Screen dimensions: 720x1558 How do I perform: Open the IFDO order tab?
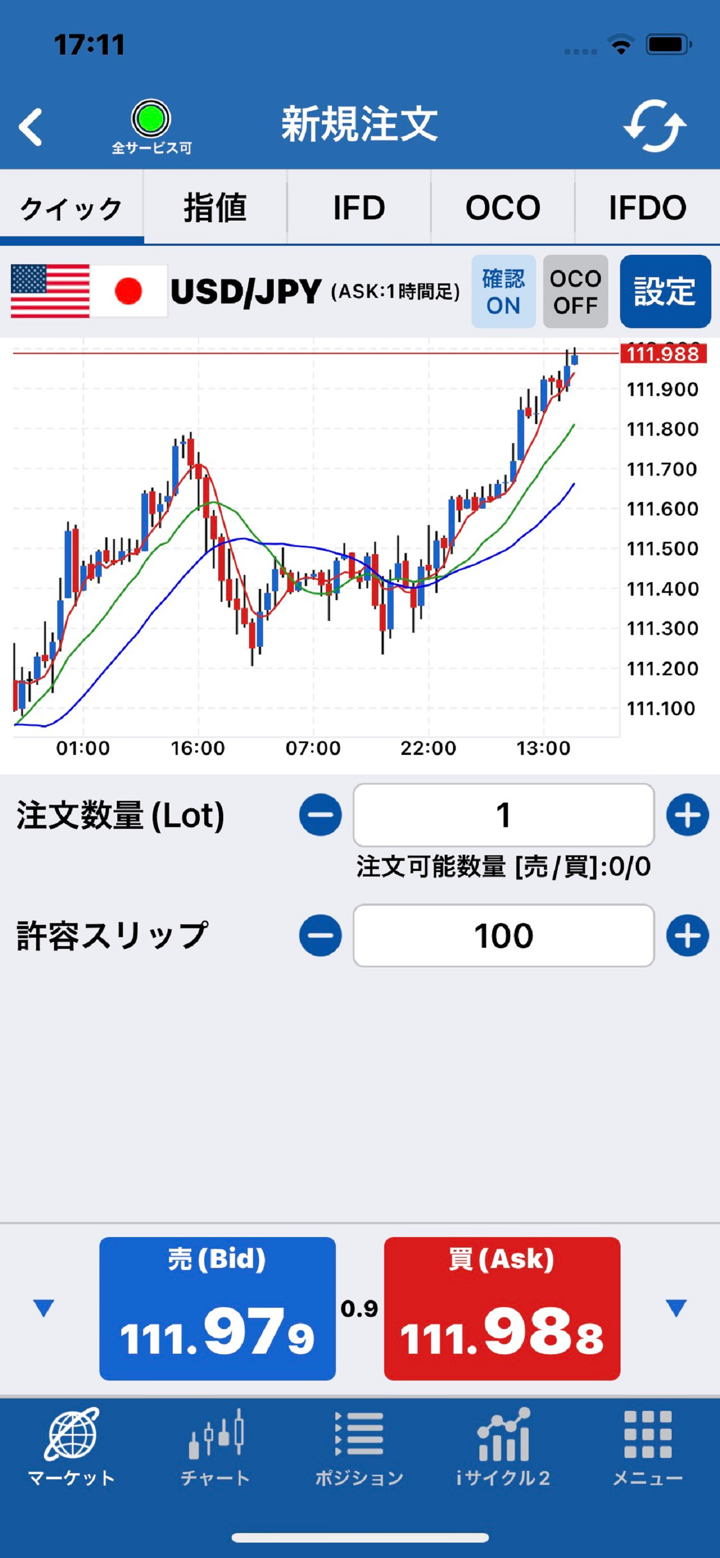coord(647,207)
